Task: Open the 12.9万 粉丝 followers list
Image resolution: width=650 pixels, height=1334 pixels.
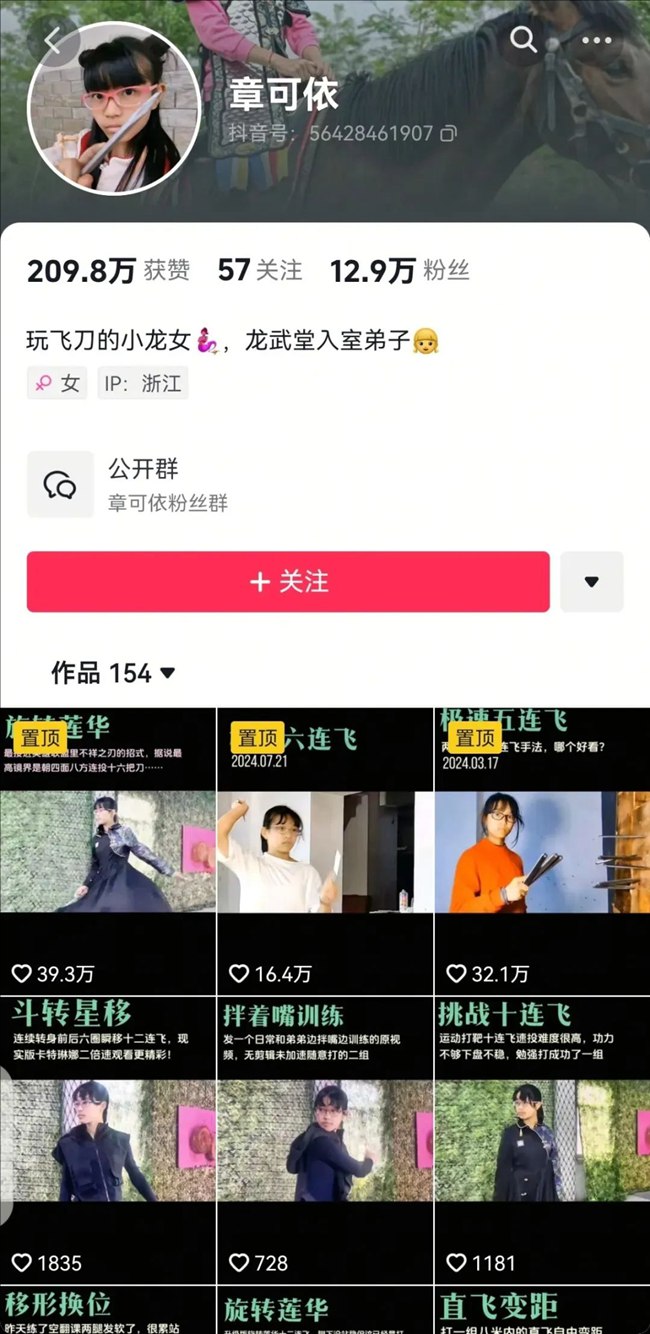Action: pyautogui.click(x=399, y=270)
